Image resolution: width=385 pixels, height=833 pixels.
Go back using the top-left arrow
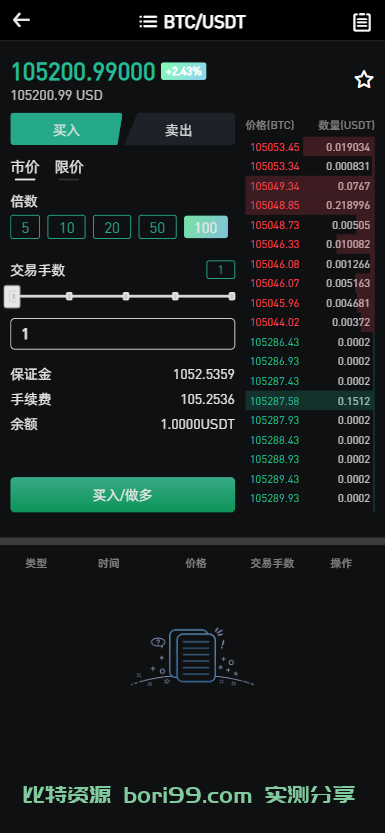pyautogui.click(x=21, y=20)
